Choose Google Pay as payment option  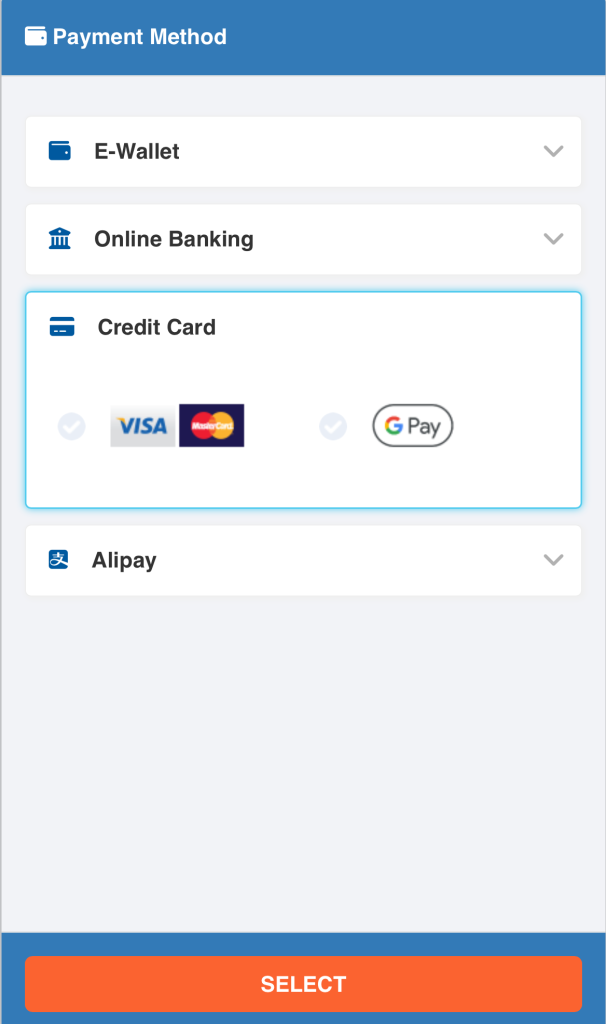[333, 426]
